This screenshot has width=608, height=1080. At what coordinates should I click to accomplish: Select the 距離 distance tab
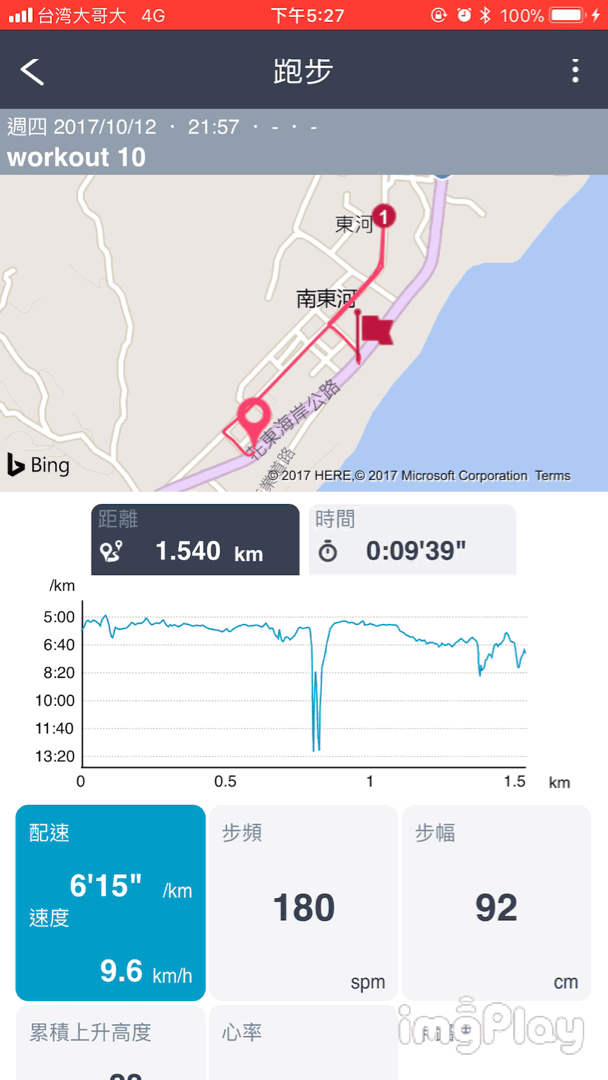point(195,539)
